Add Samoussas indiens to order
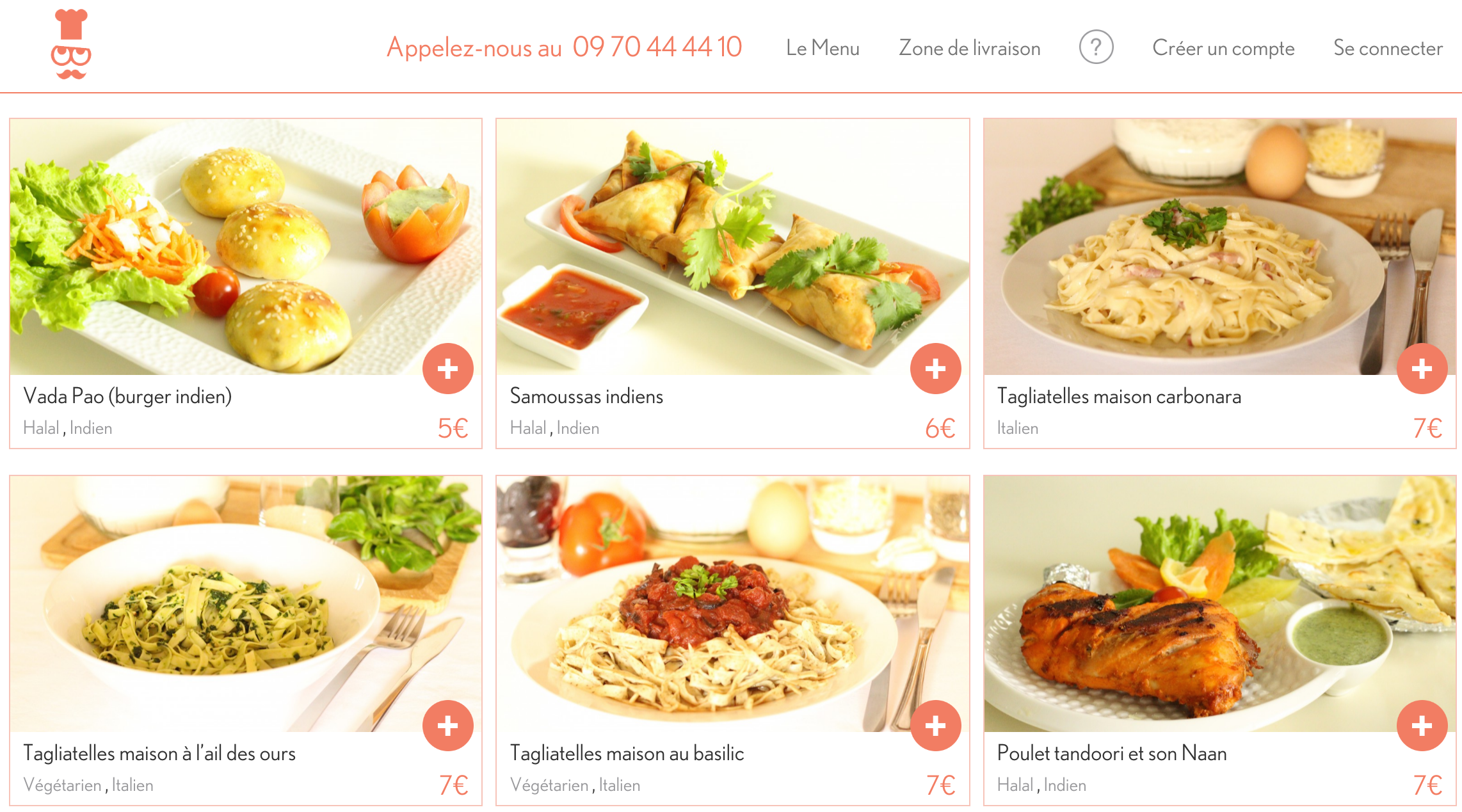 point(935,369)
